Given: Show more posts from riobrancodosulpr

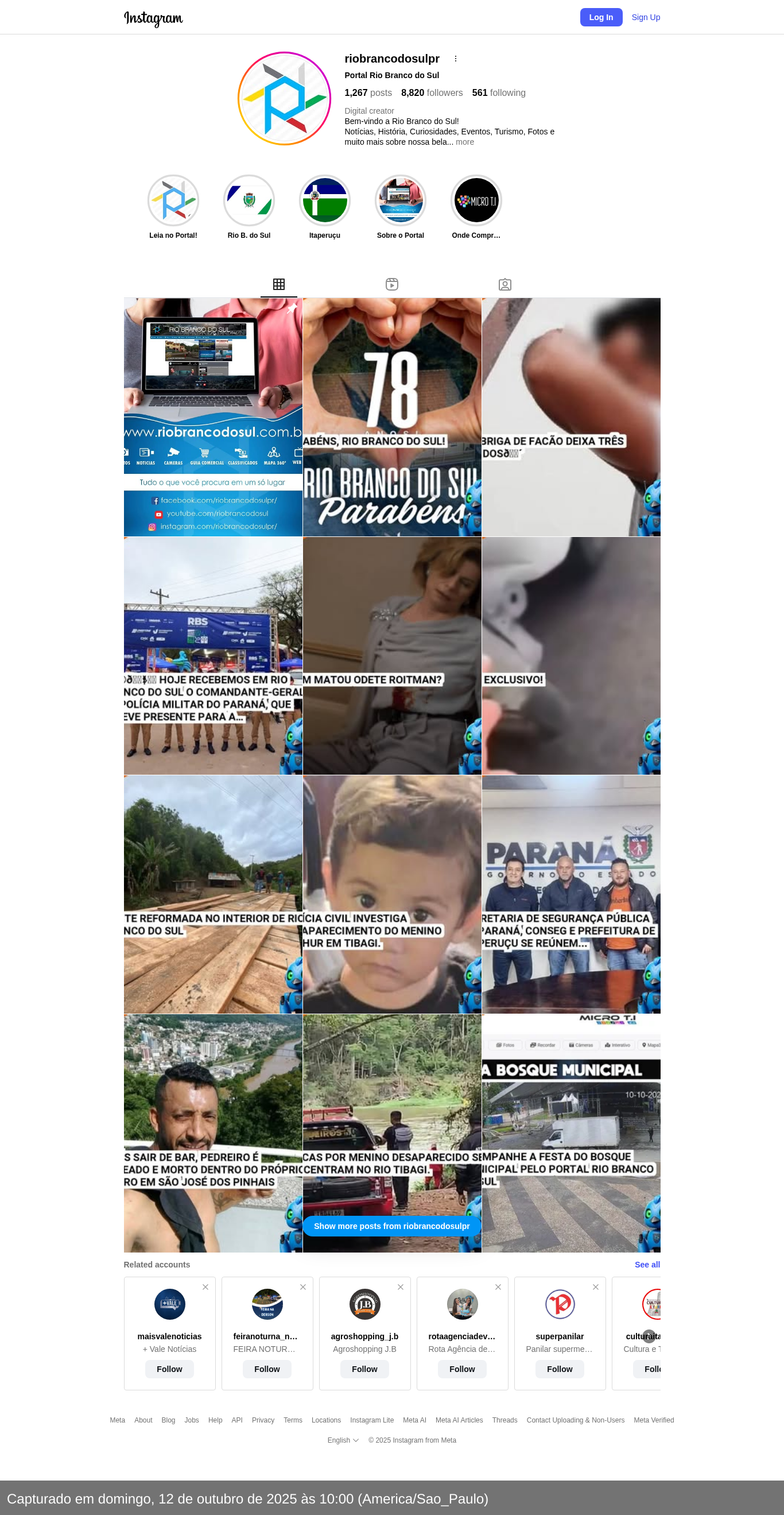Looking at the screenshot, I should [x=392, y=1226].
